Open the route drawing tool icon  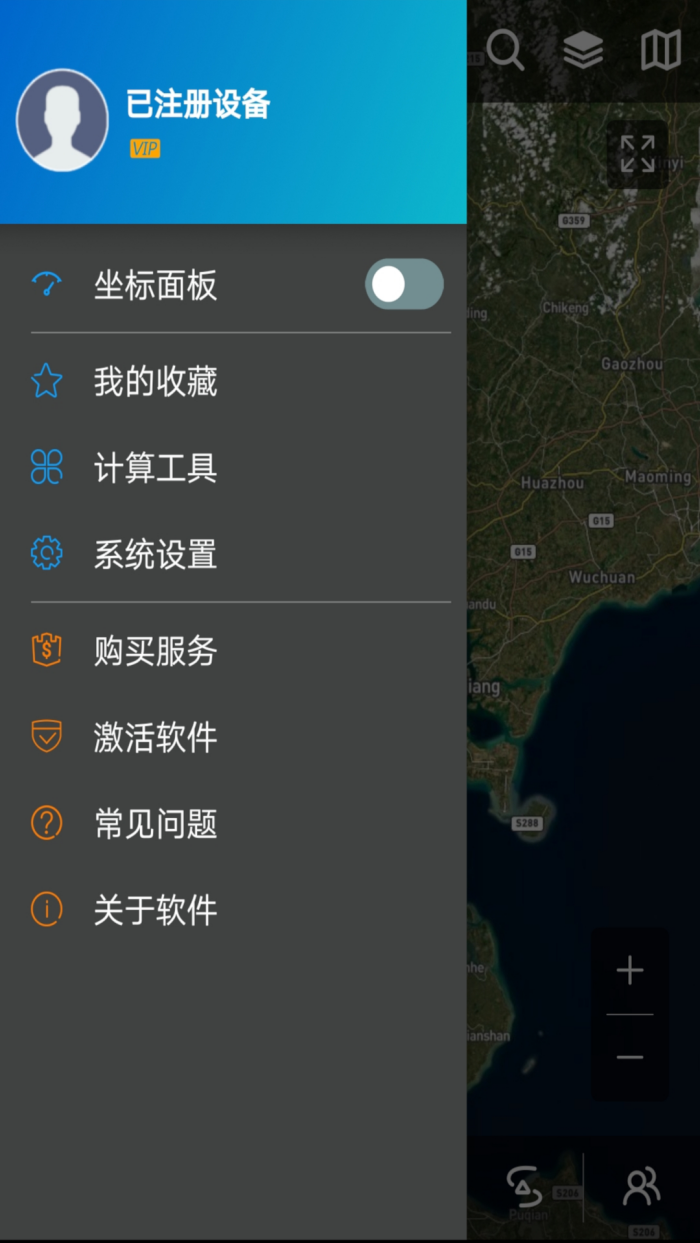point(524,1187)
